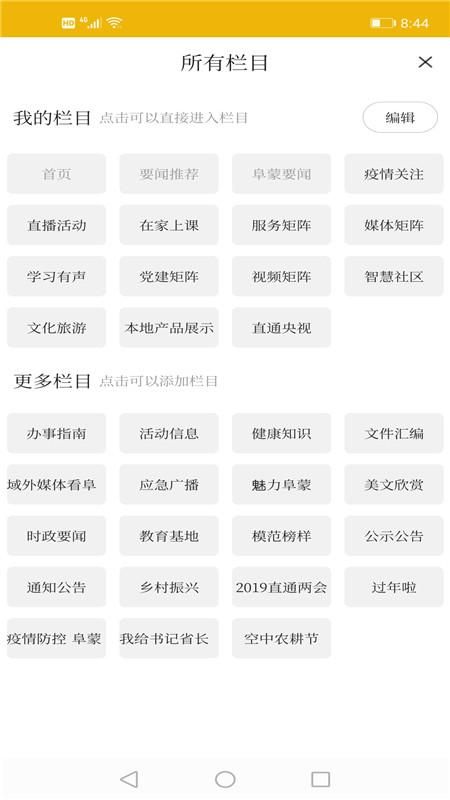Add the 应急广播 column
The height and width of the screenshot is (800, 450).
click(169, 484)
